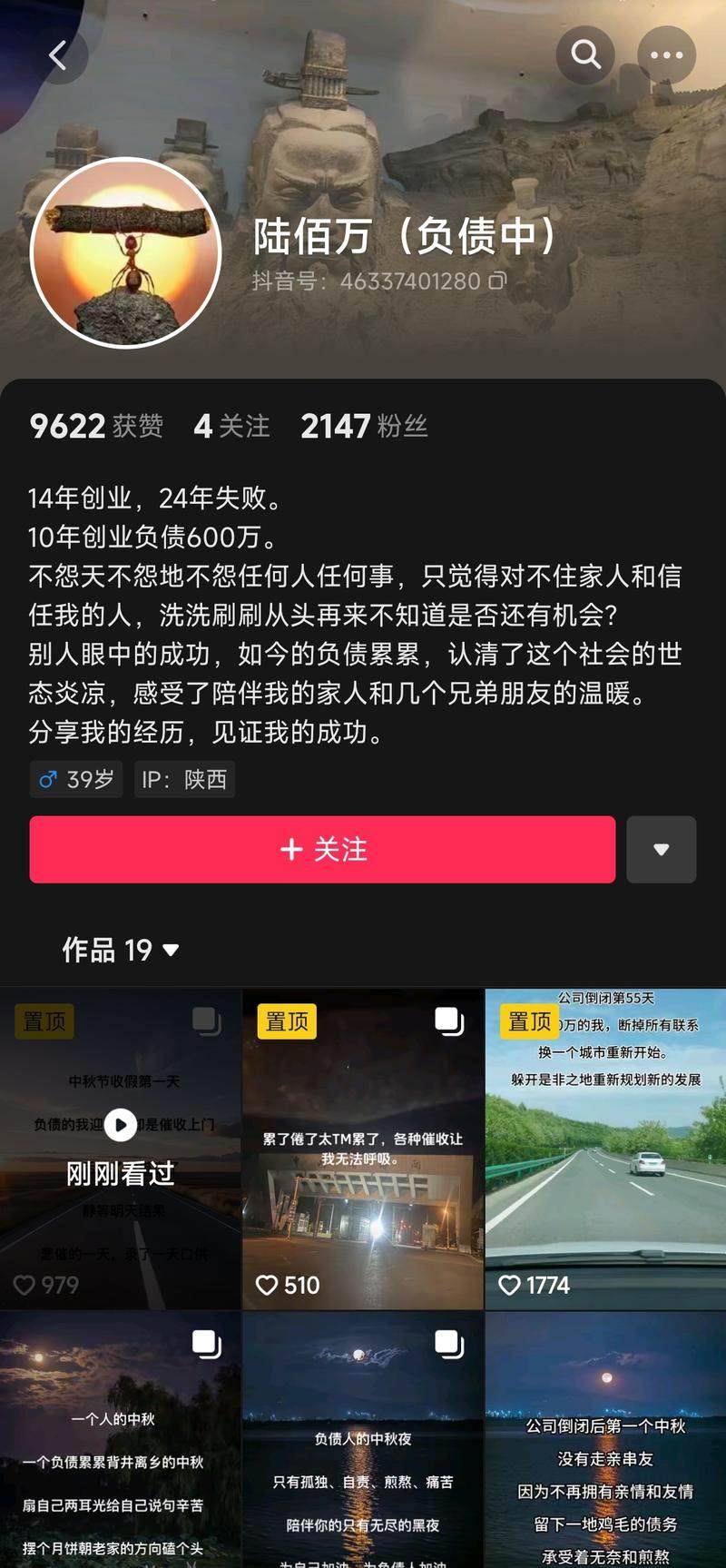Image resolution: width=726 pixels, height=1568 pixels.
Task: View the 4 关注 following list
Action: 231,426
